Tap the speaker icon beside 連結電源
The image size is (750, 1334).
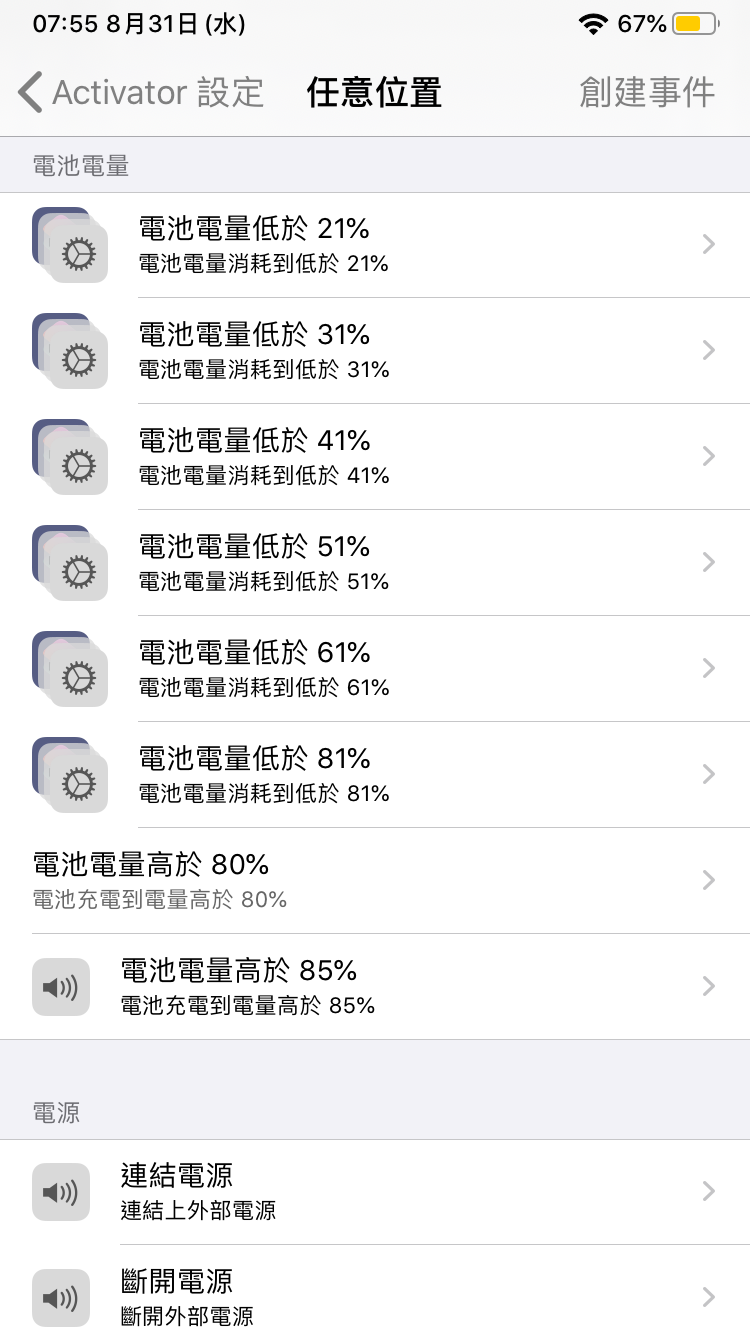pos(60,1192)
